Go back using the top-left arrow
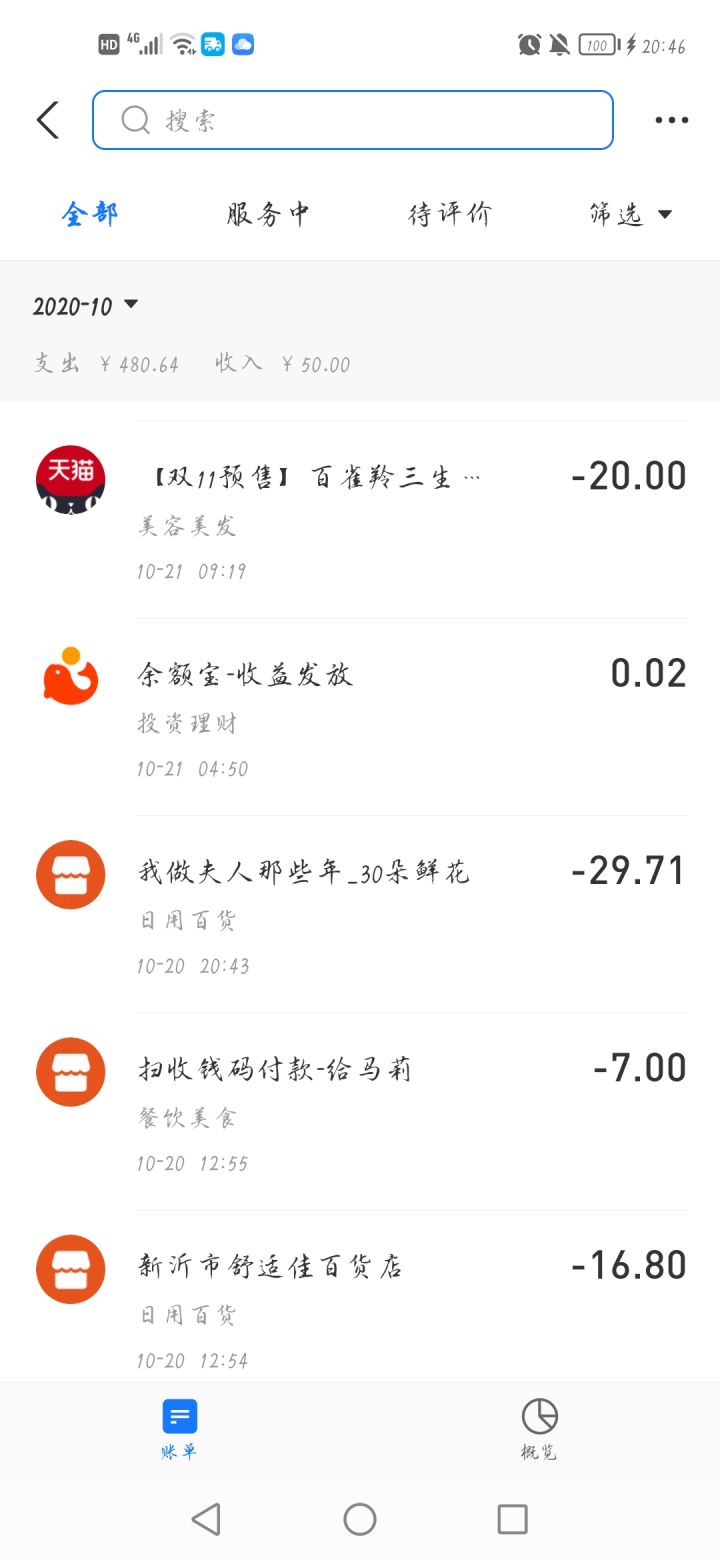The width and height of the screenshot is (720, 1560). pos(48,120)
